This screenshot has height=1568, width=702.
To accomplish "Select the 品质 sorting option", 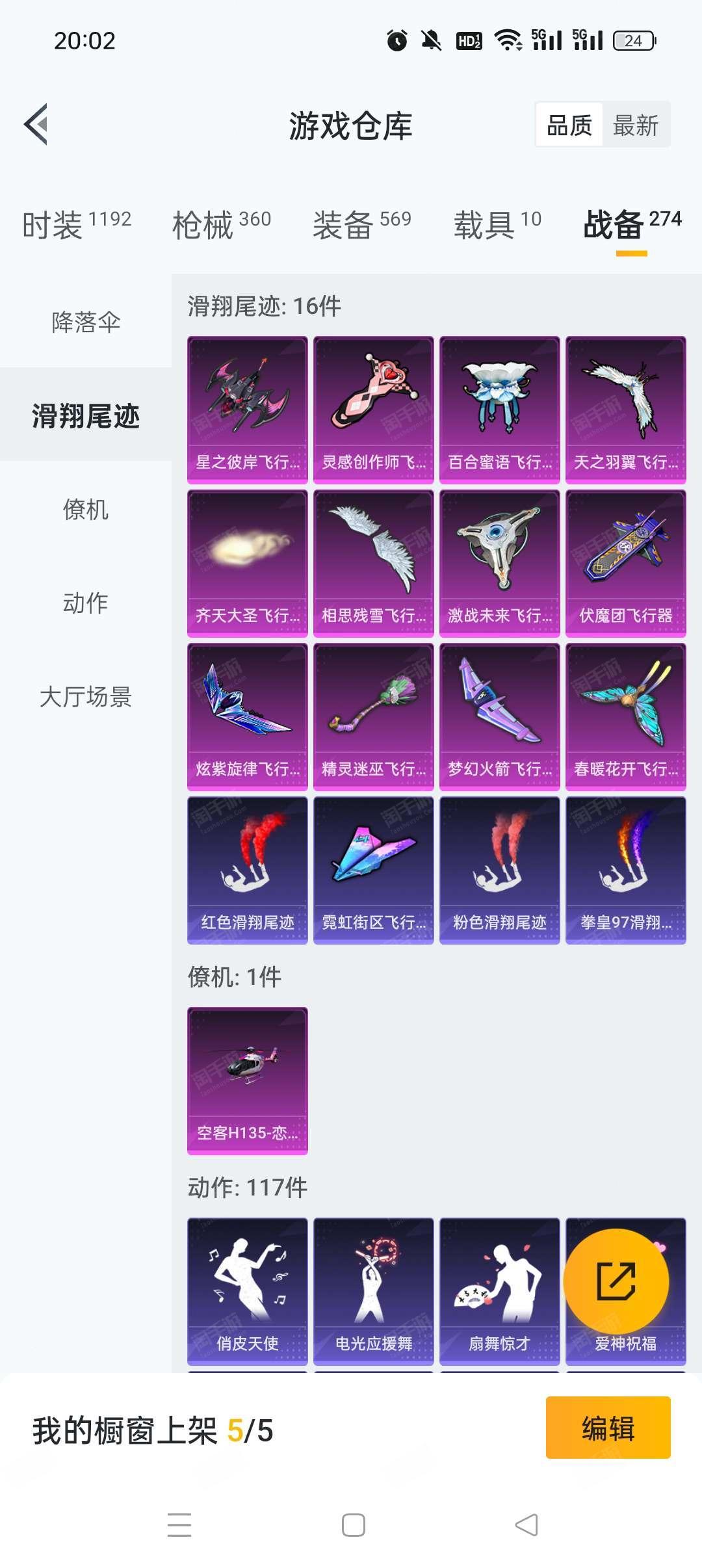I will click(569, 125).
